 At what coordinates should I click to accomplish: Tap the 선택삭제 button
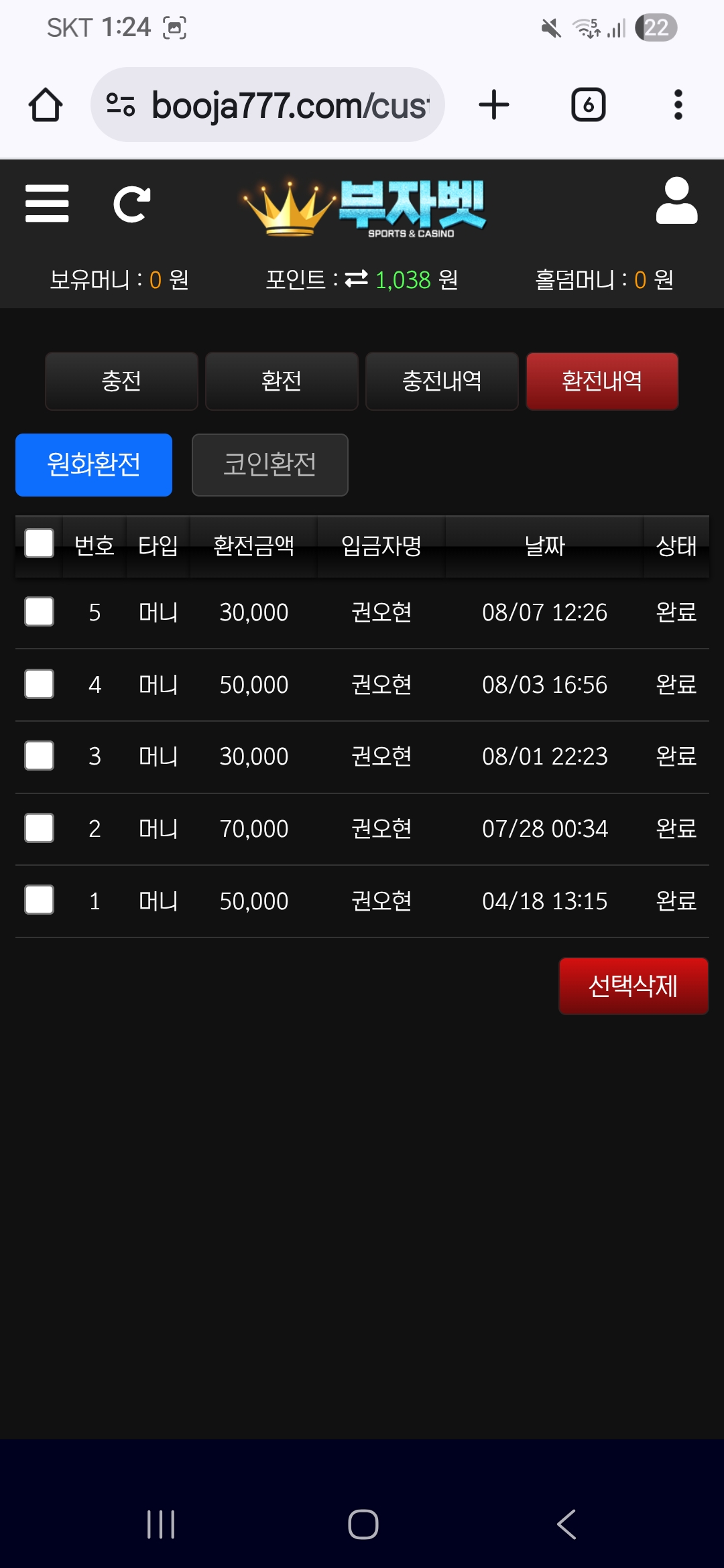tap(633, 986)
